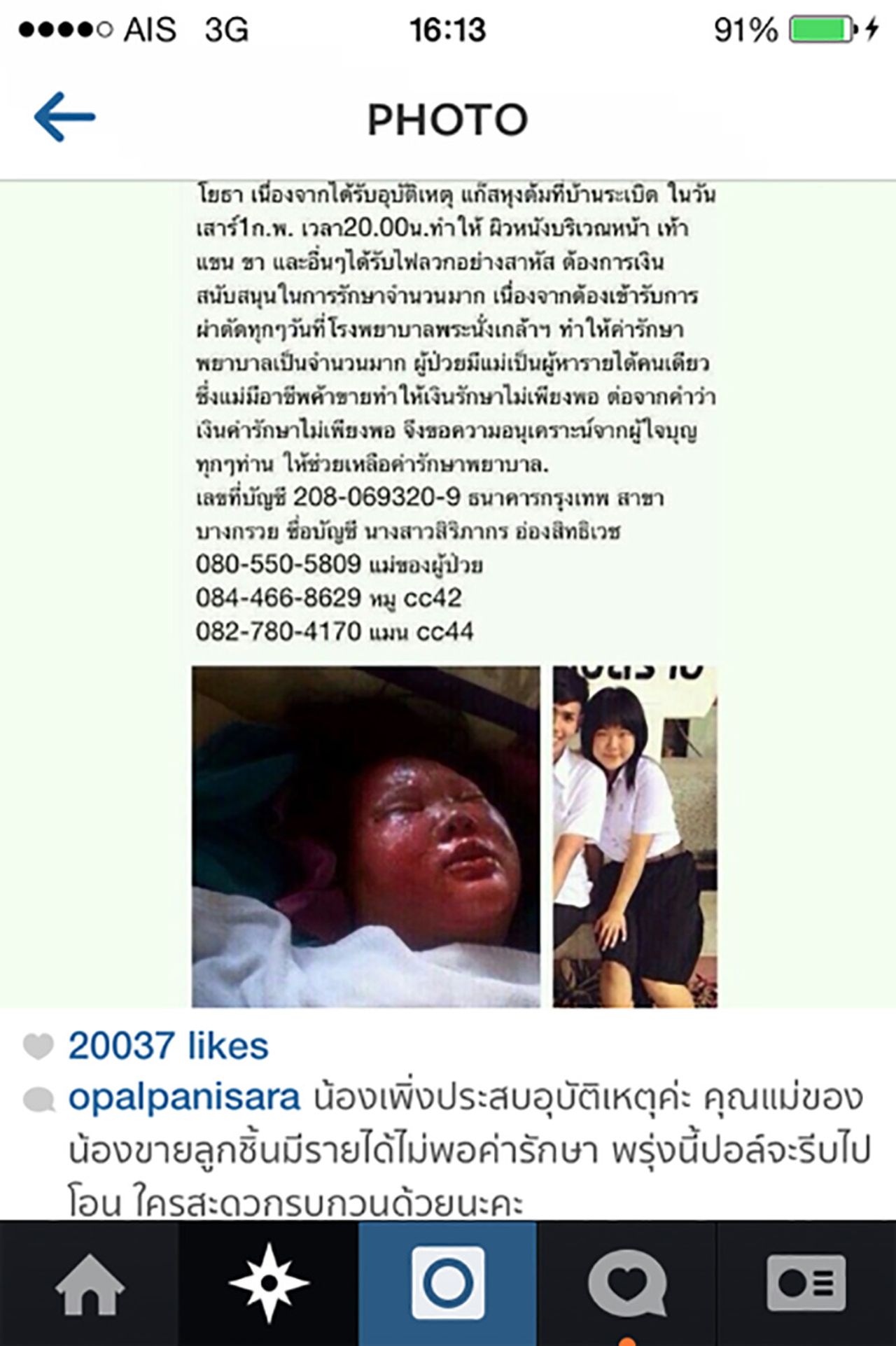Image resolution: width=896 pixels, height=1346 pixels.
Task: Switch to the Explore tab
Action: click(x=269, y=1284)
